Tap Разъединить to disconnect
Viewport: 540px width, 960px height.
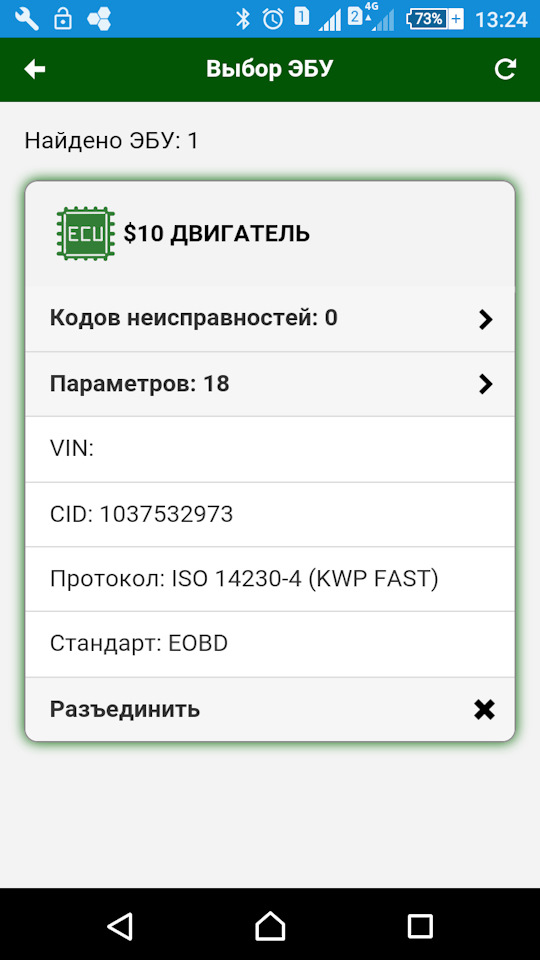270,710
